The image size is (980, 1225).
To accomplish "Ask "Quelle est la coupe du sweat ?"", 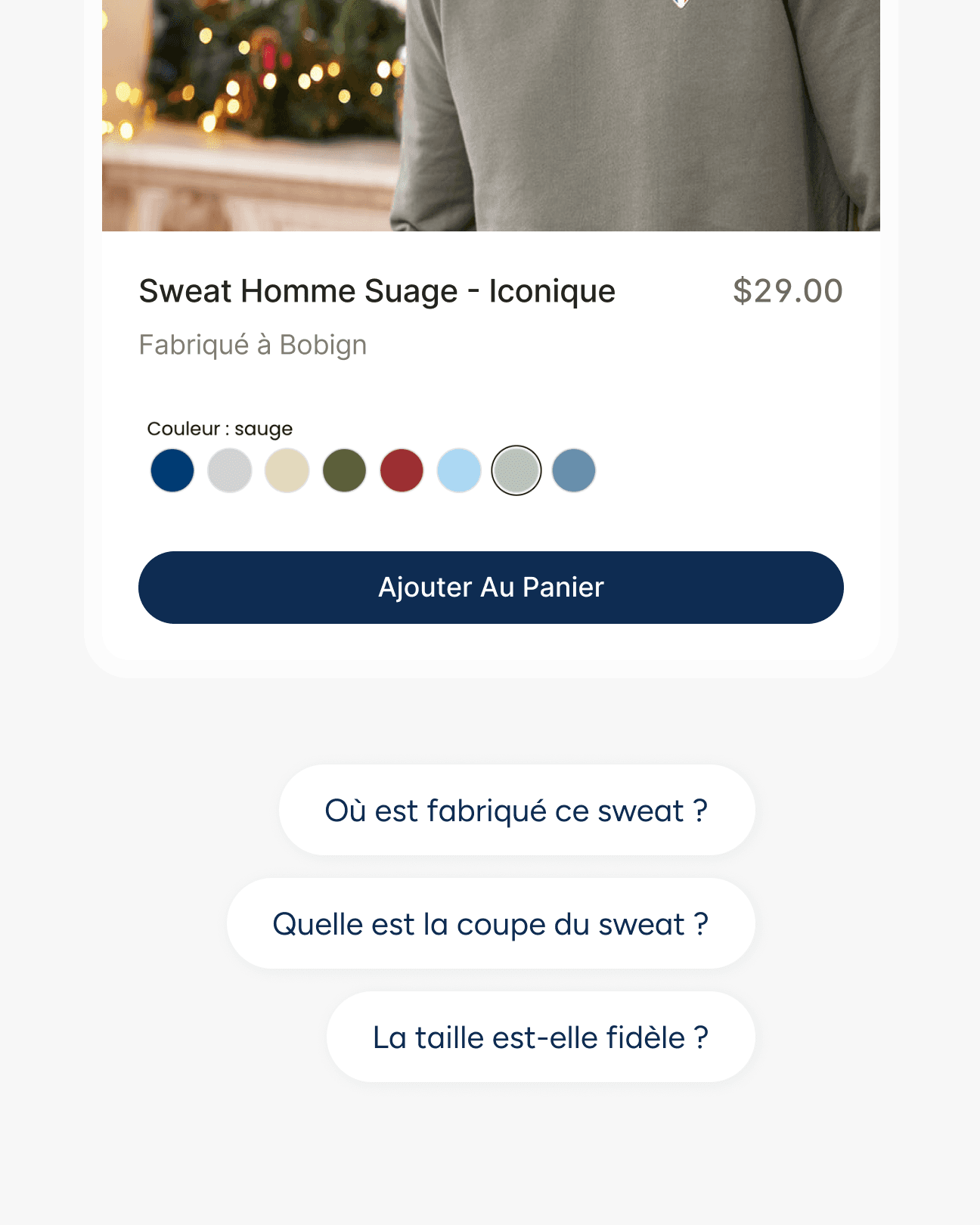I will tap(491, 924).
